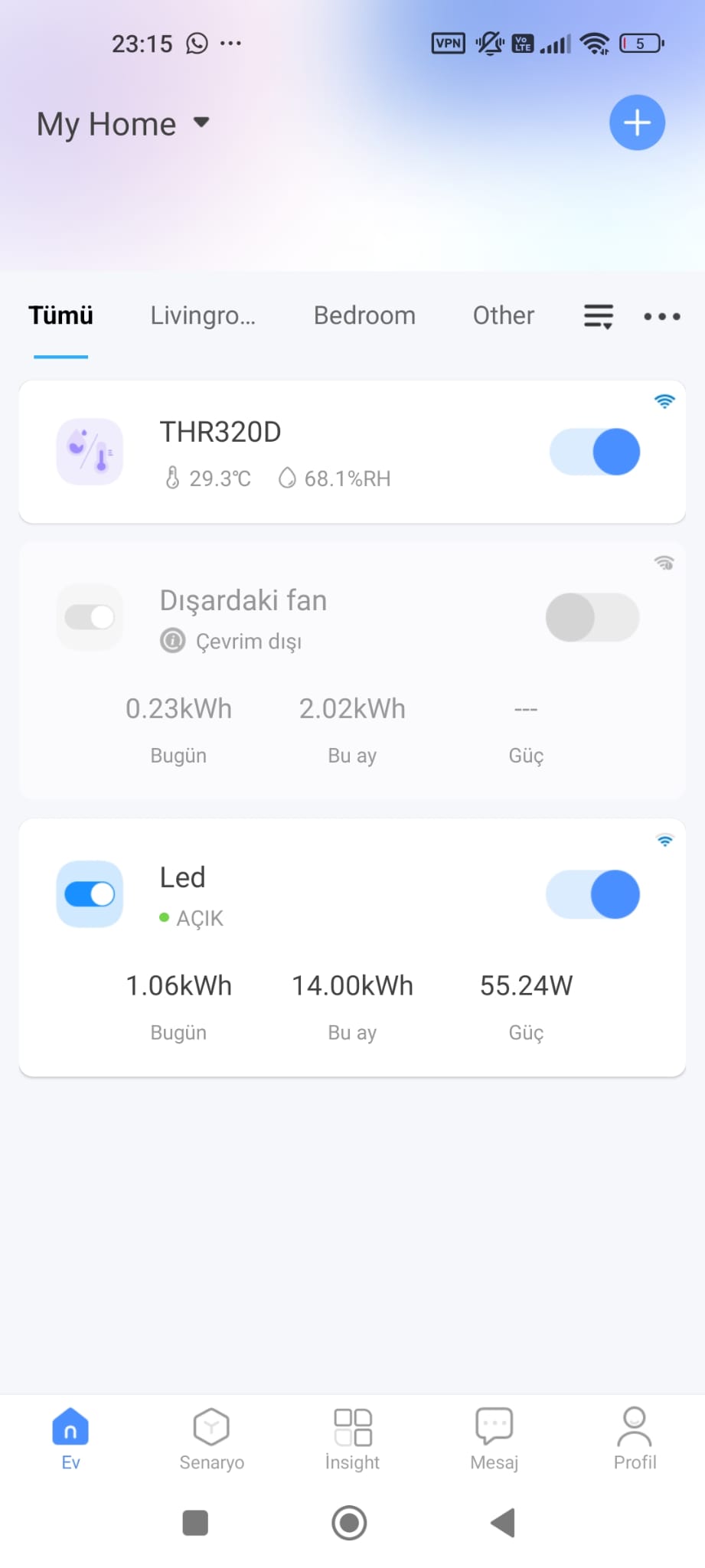Viewport: 705px width, 1568px height.
Task: Switch to the Livingroom tab
Action: (202, 315)
